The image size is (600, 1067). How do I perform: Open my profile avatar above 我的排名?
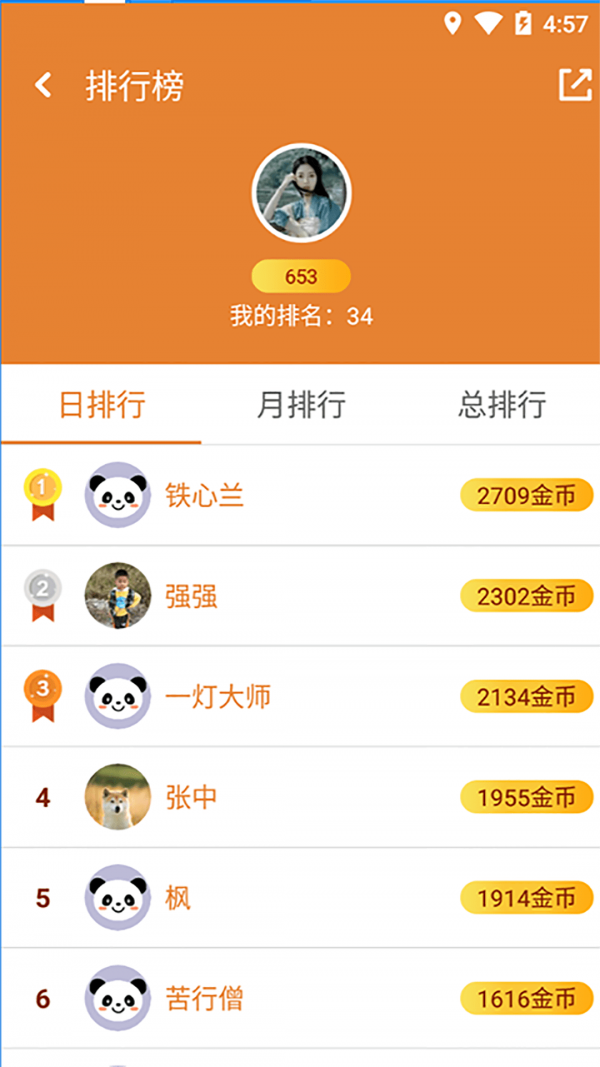pos(301,193)
